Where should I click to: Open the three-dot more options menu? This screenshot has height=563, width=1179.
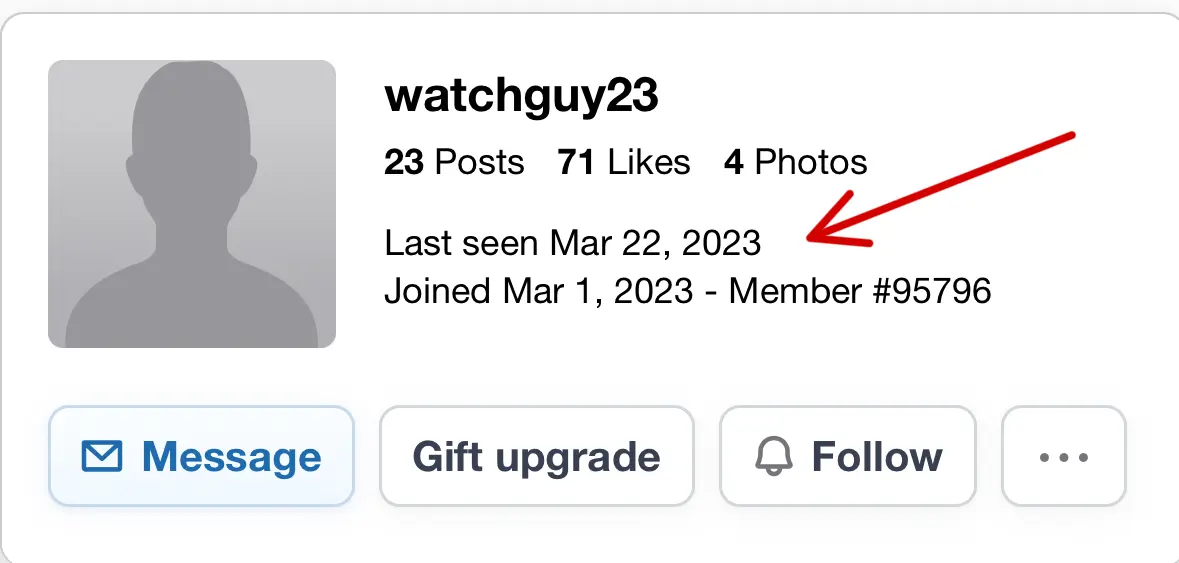1063,457
